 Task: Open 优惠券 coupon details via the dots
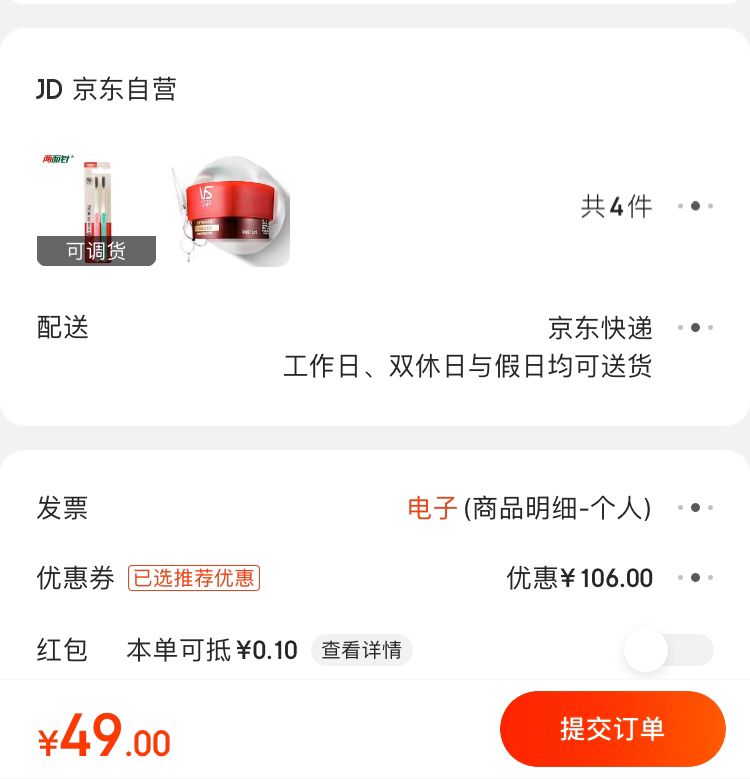694,578
